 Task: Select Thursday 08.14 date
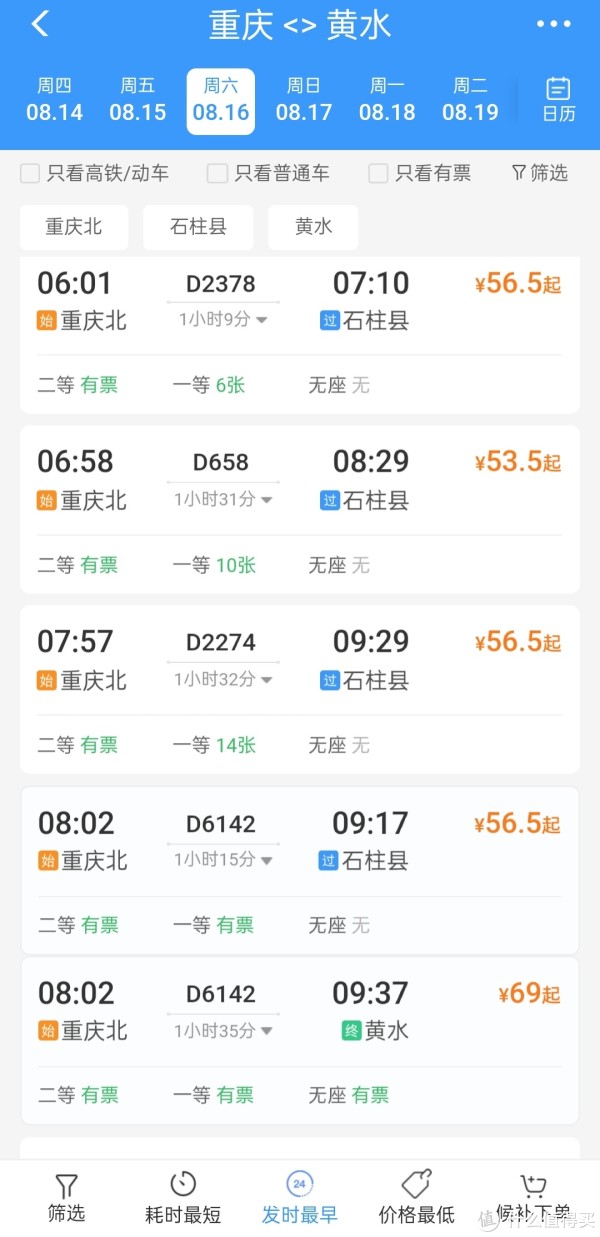(x=54, y=100)
